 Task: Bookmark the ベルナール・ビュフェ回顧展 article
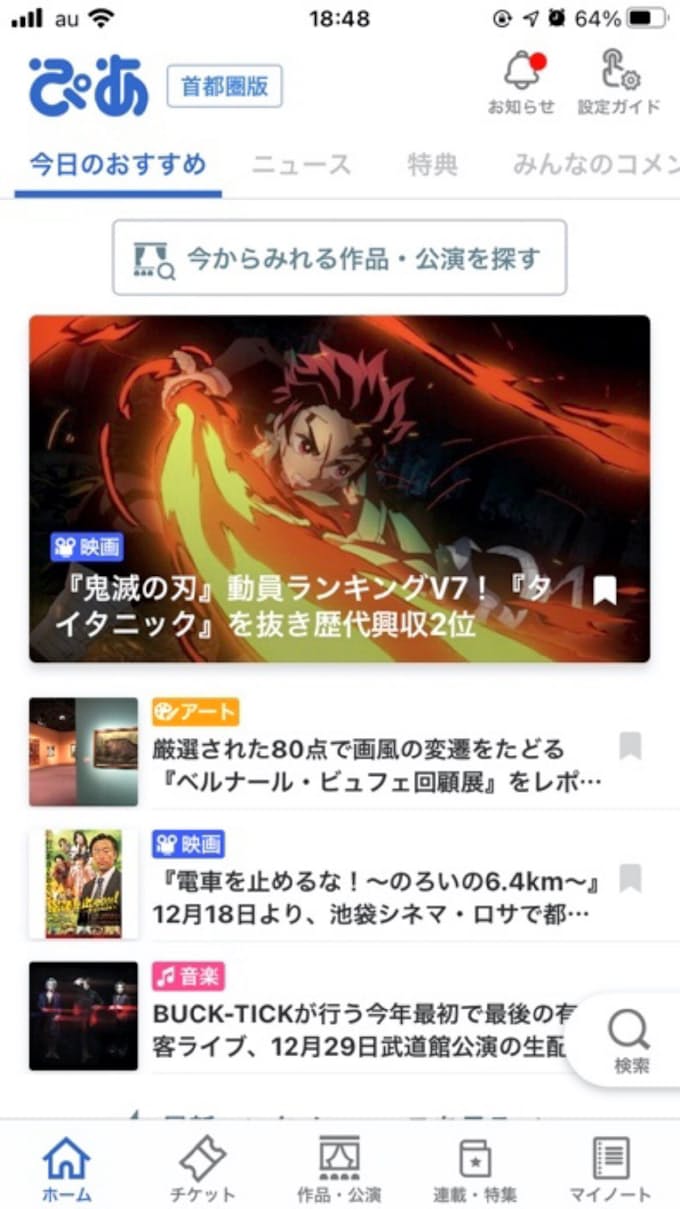[x=629, y=747]
